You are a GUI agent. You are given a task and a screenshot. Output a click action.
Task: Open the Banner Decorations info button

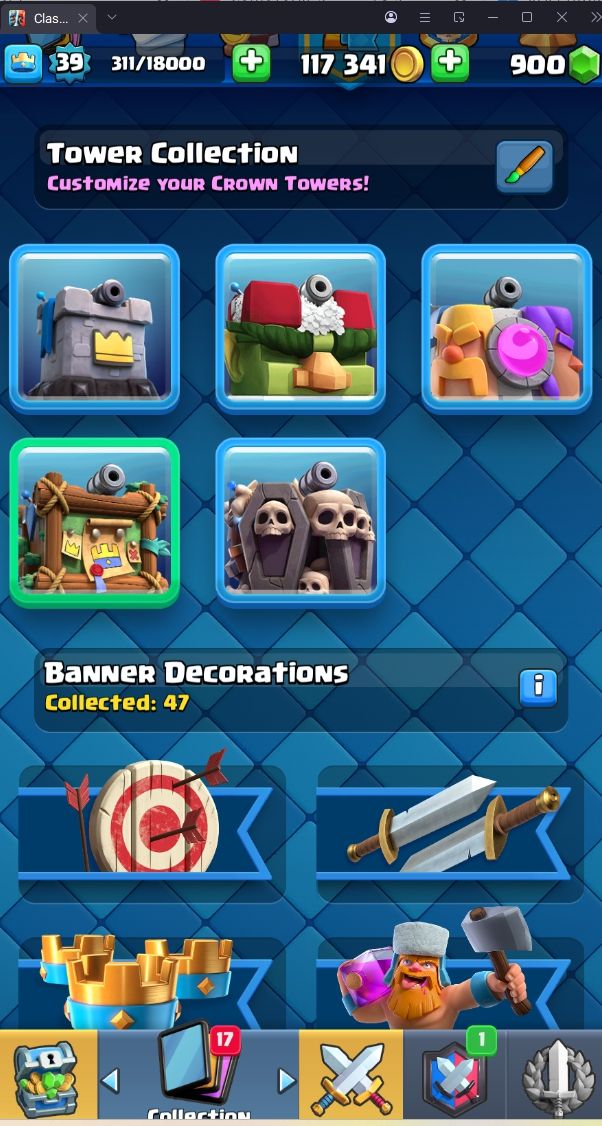[x=538, y=687]
